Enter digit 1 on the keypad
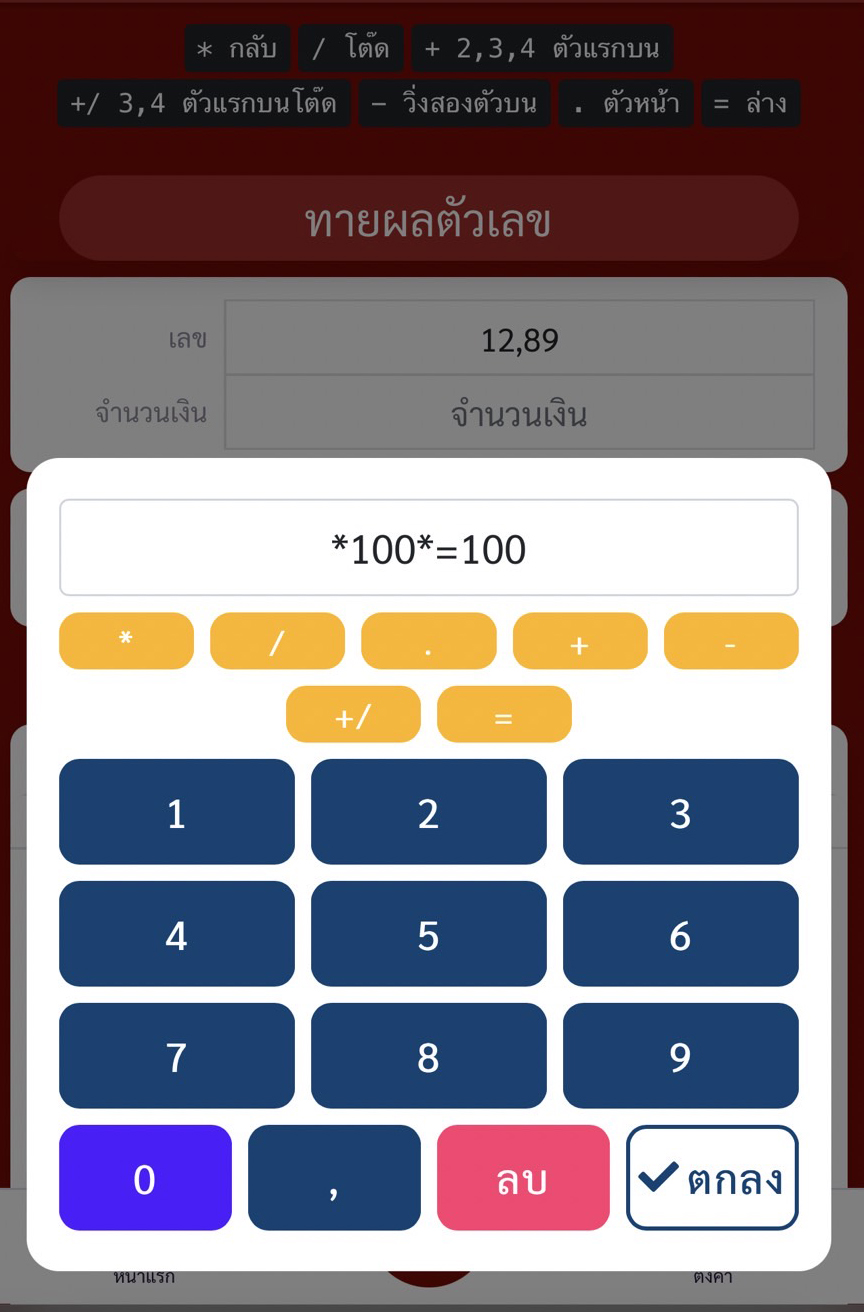The height and width of the screenshot is (1312, 864). 177,812
